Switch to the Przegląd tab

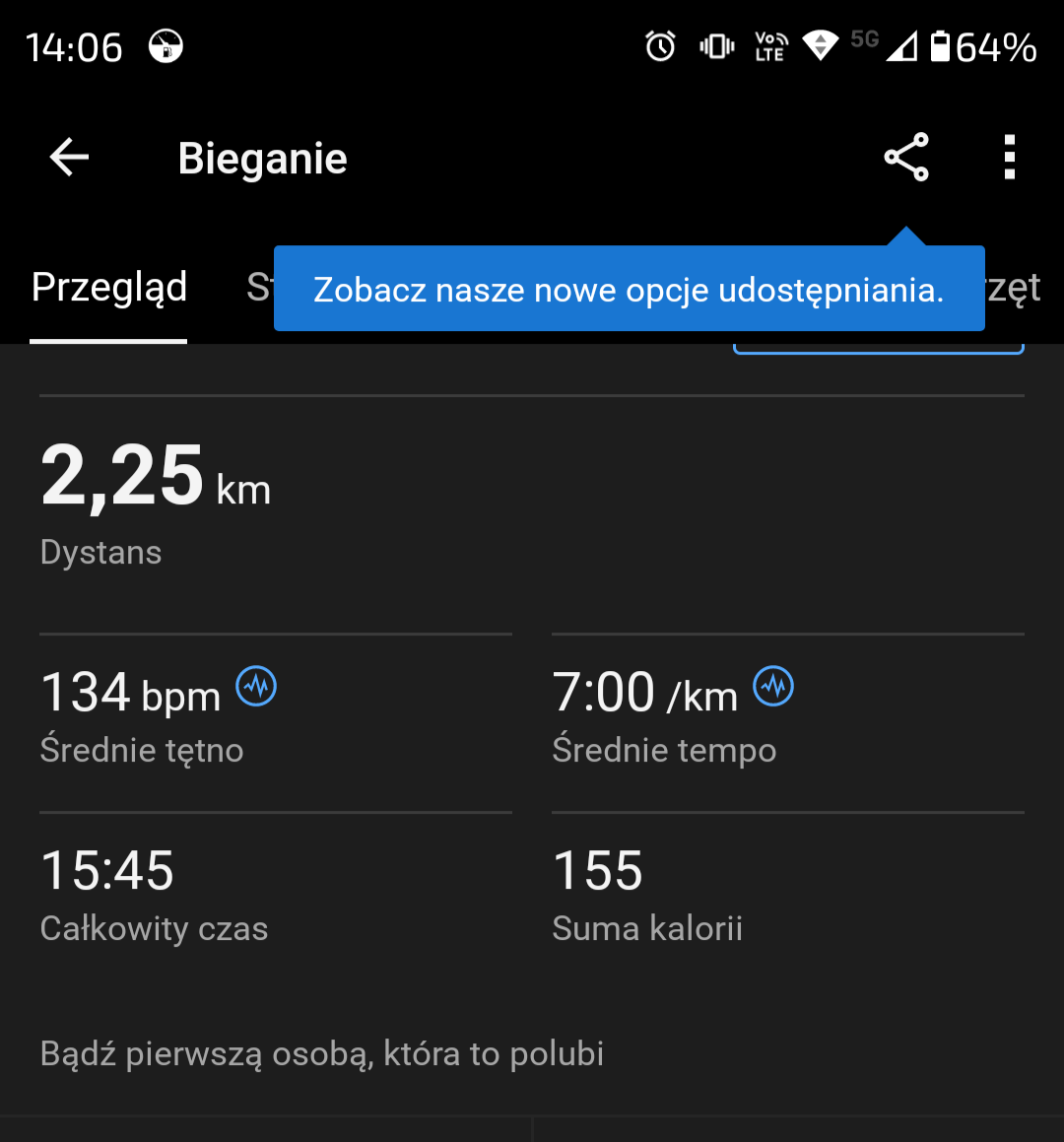[109, 288]
